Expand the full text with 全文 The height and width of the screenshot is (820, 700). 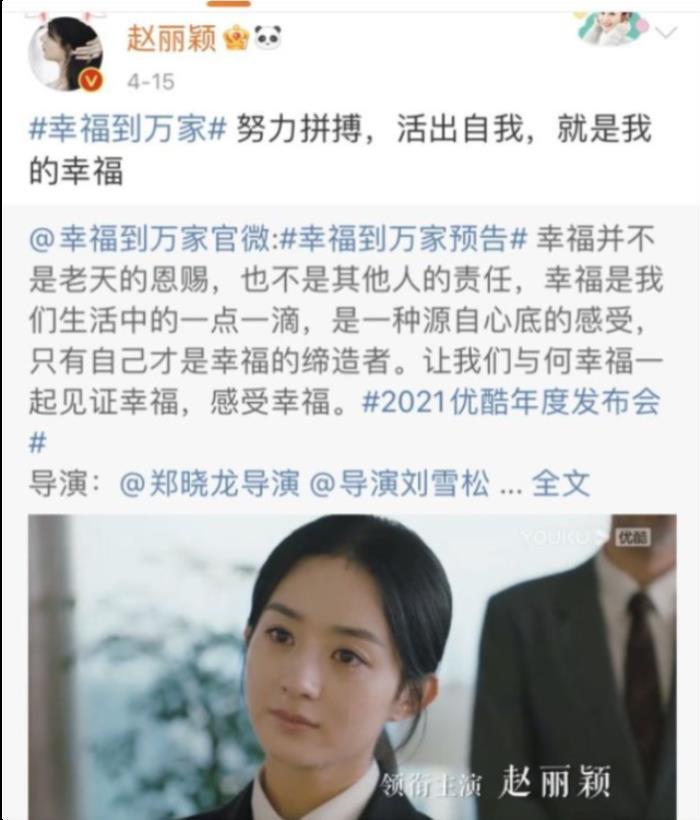click(x=561, y=484)
